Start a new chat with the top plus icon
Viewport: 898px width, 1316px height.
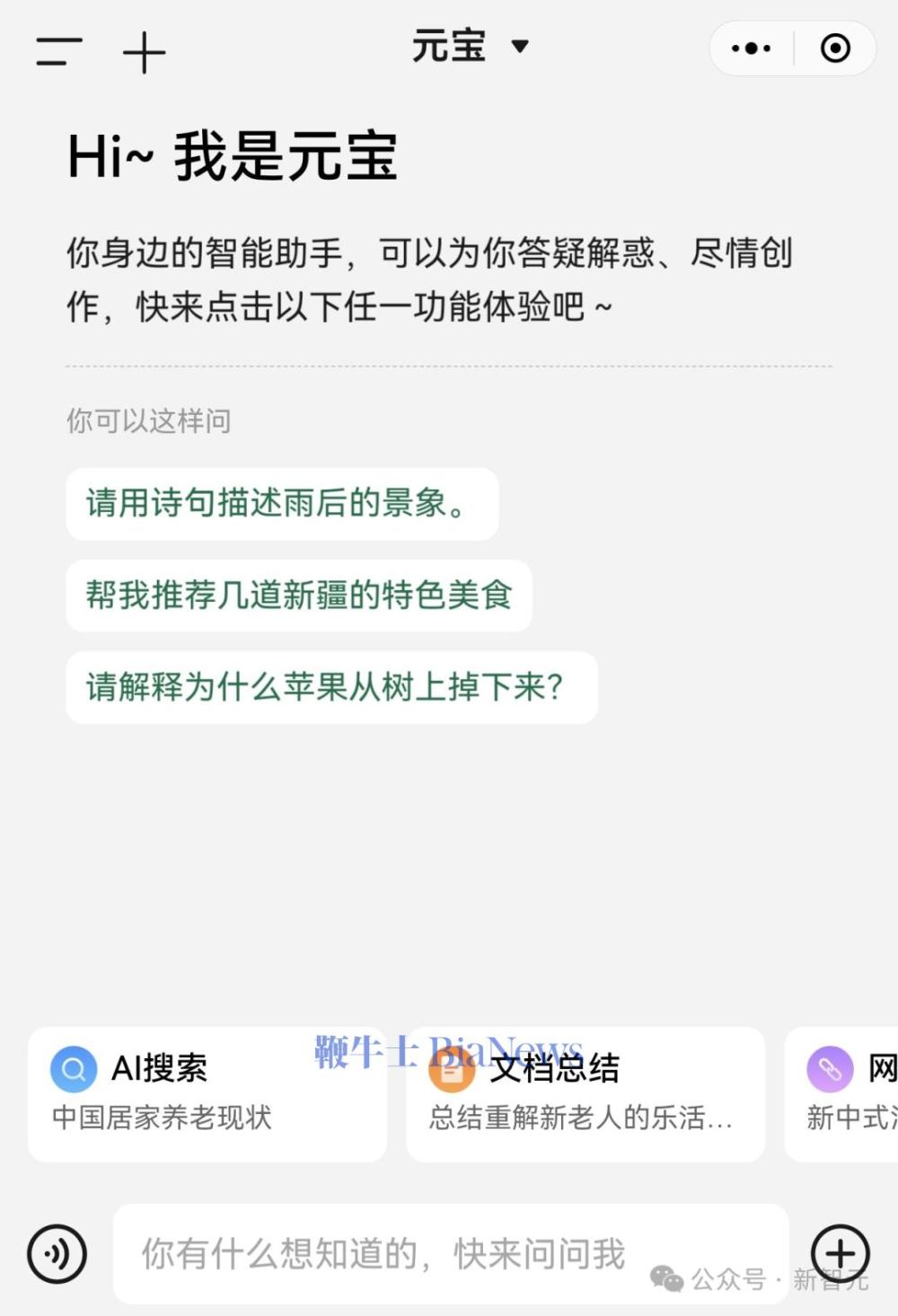coord(144,51)
